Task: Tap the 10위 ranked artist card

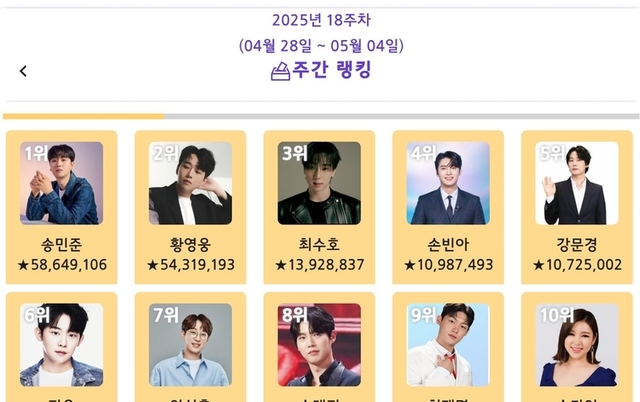Action: click(577, 346)
